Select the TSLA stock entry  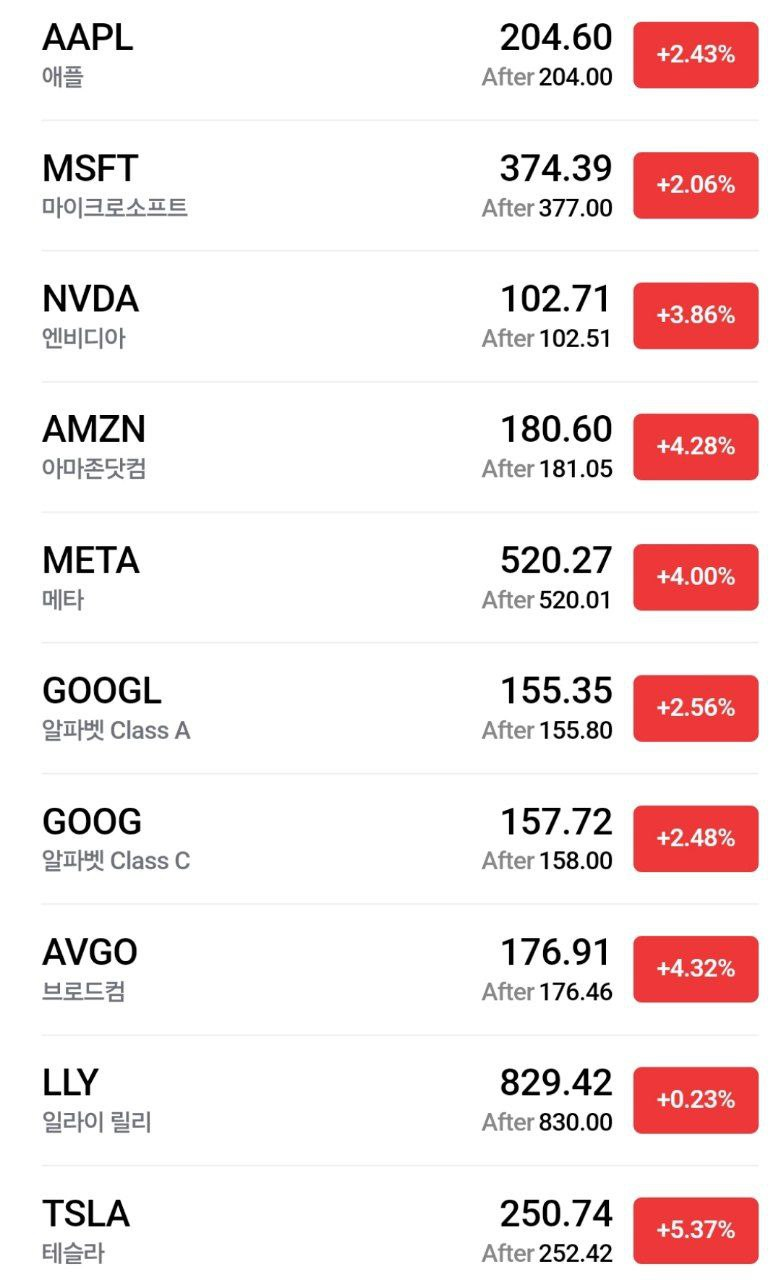pyautogui.click(x=86, y=1214)
